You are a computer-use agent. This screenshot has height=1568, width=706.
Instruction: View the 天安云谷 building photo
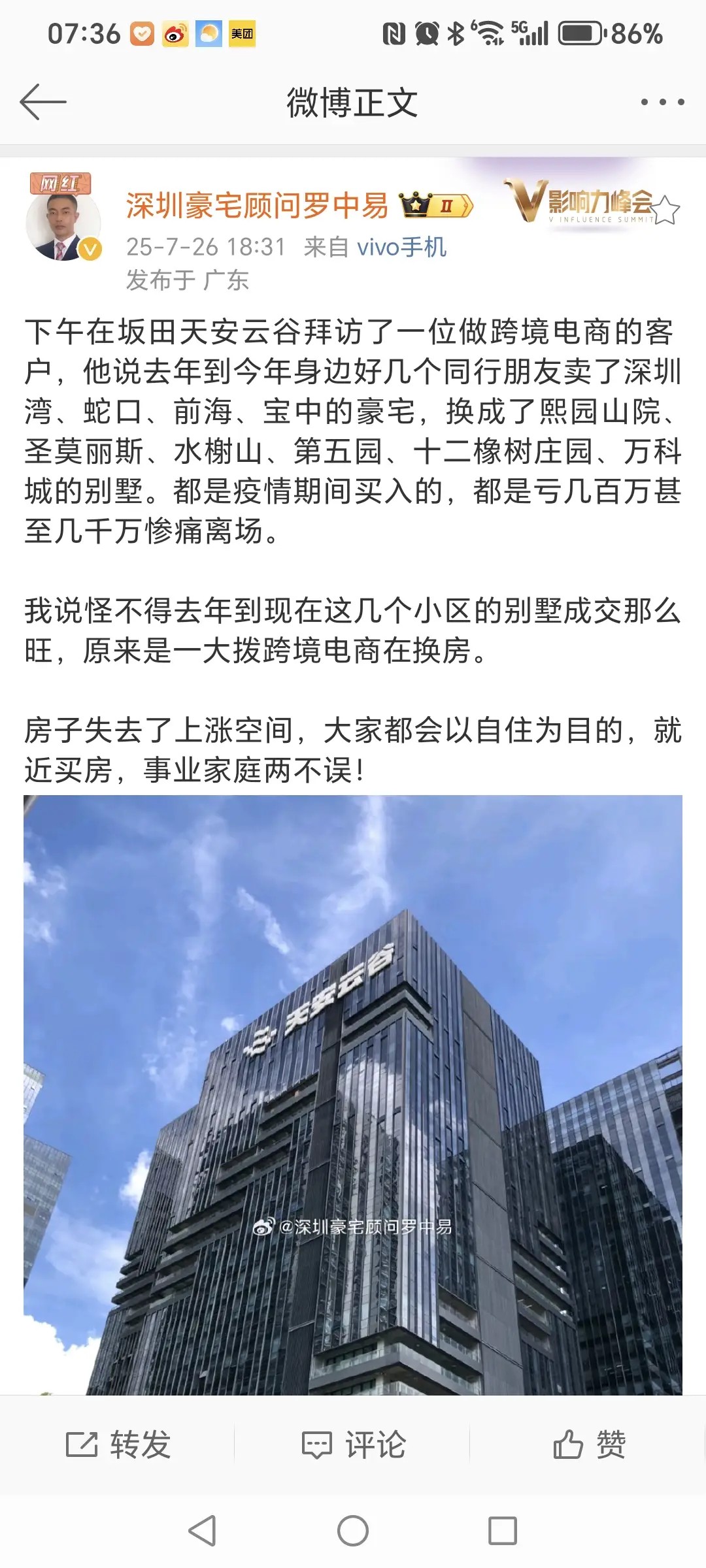353,1094
